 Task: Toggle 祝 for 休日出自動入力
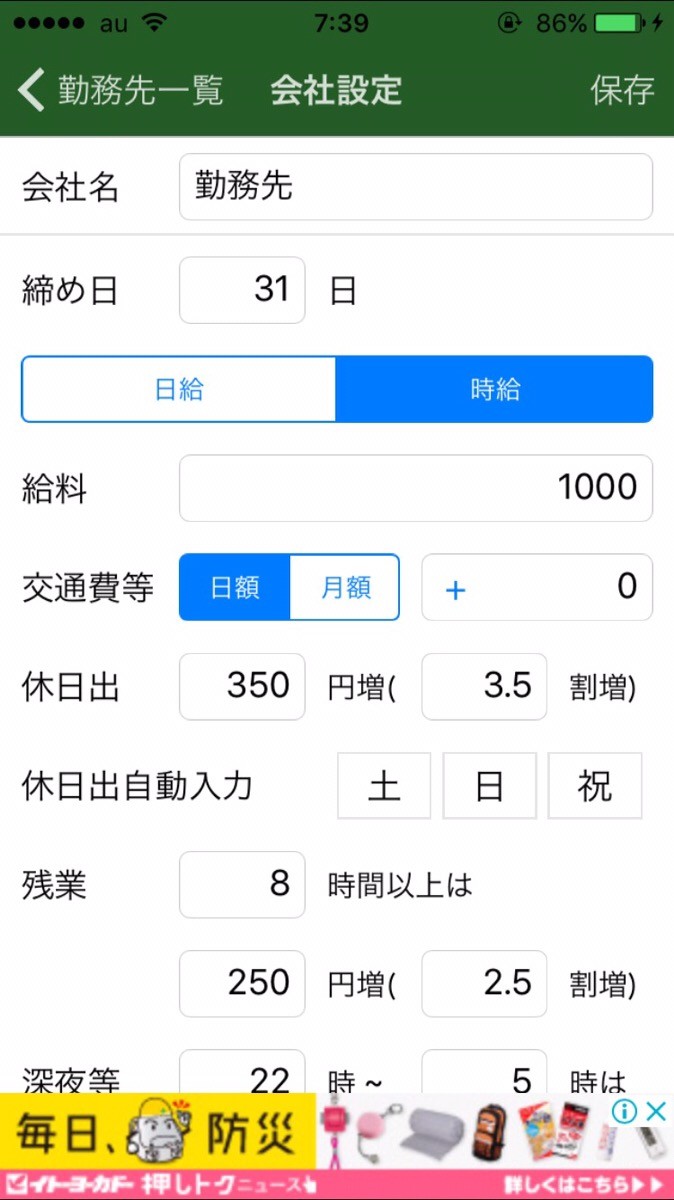595,786
